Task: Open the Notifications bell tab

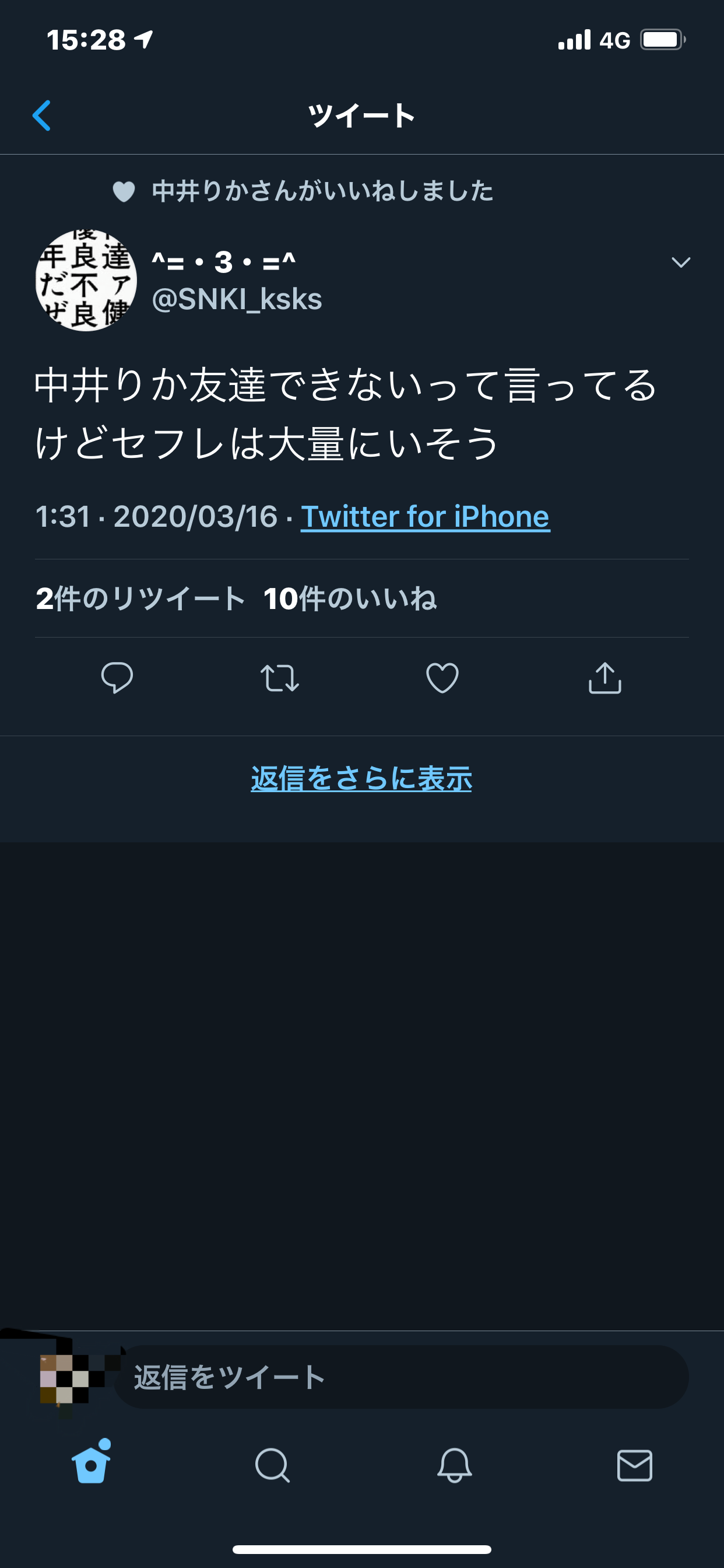Action: (x=454, y=1465)
